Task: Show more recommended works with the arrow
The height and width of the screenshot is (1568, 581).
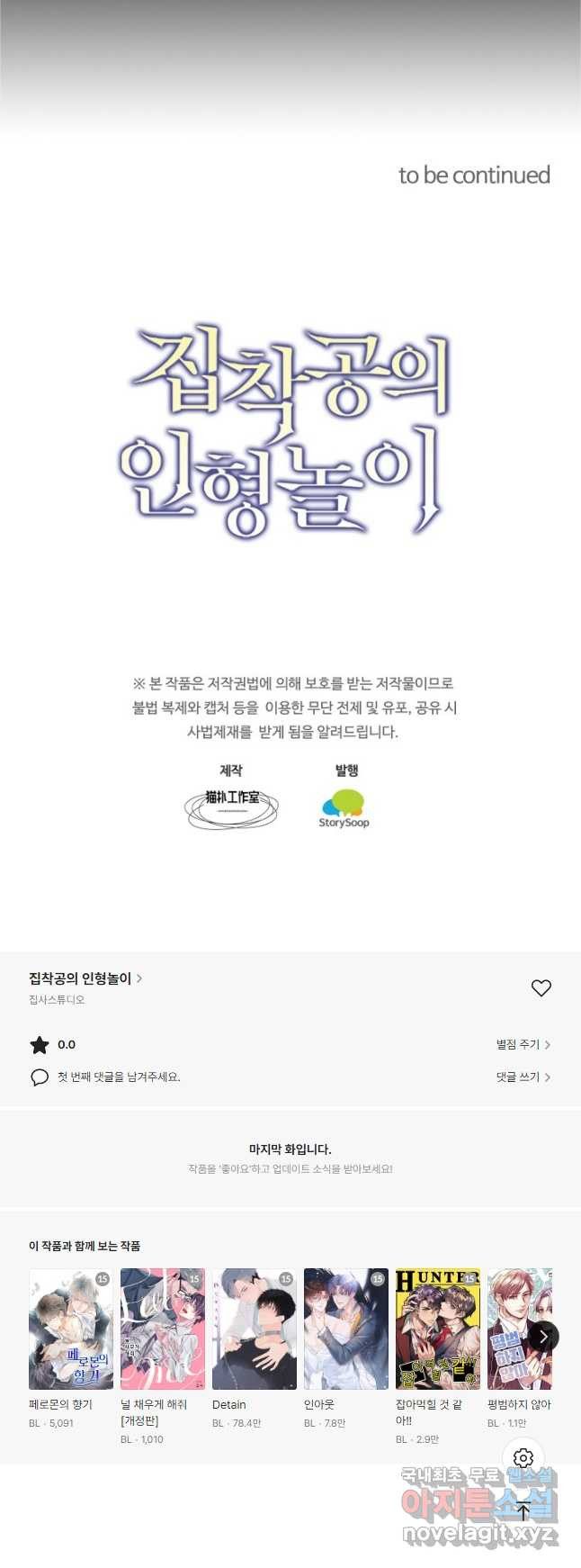Action: (x=542, y=1337)
